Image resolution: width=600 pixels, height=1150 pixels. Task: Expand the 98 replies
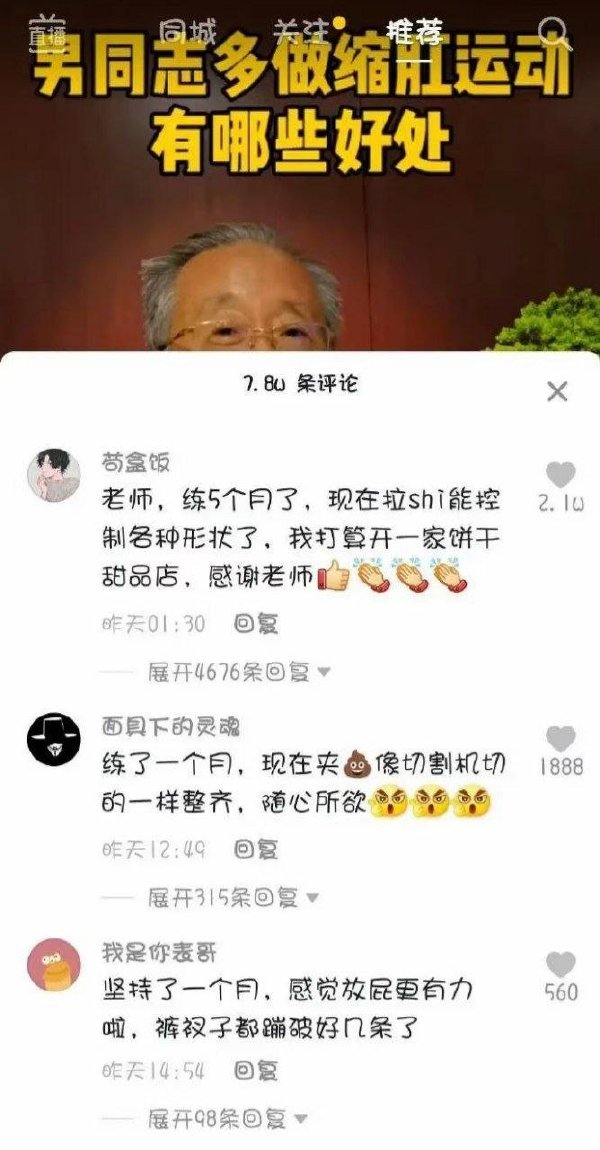[227, 1118]
